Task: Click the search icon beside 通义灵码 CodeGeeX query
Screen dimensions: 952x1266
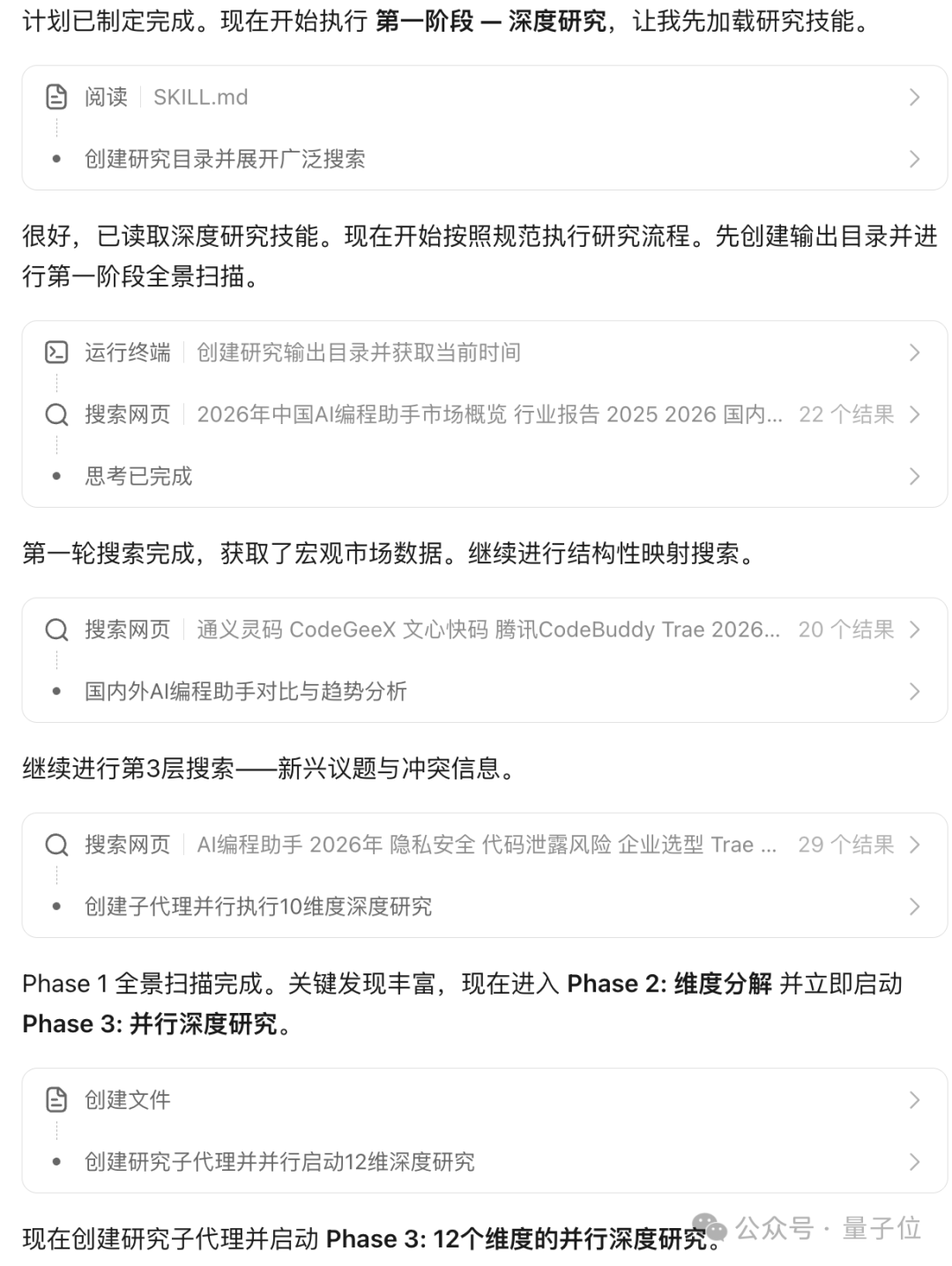Action: [x=58, y=629]
